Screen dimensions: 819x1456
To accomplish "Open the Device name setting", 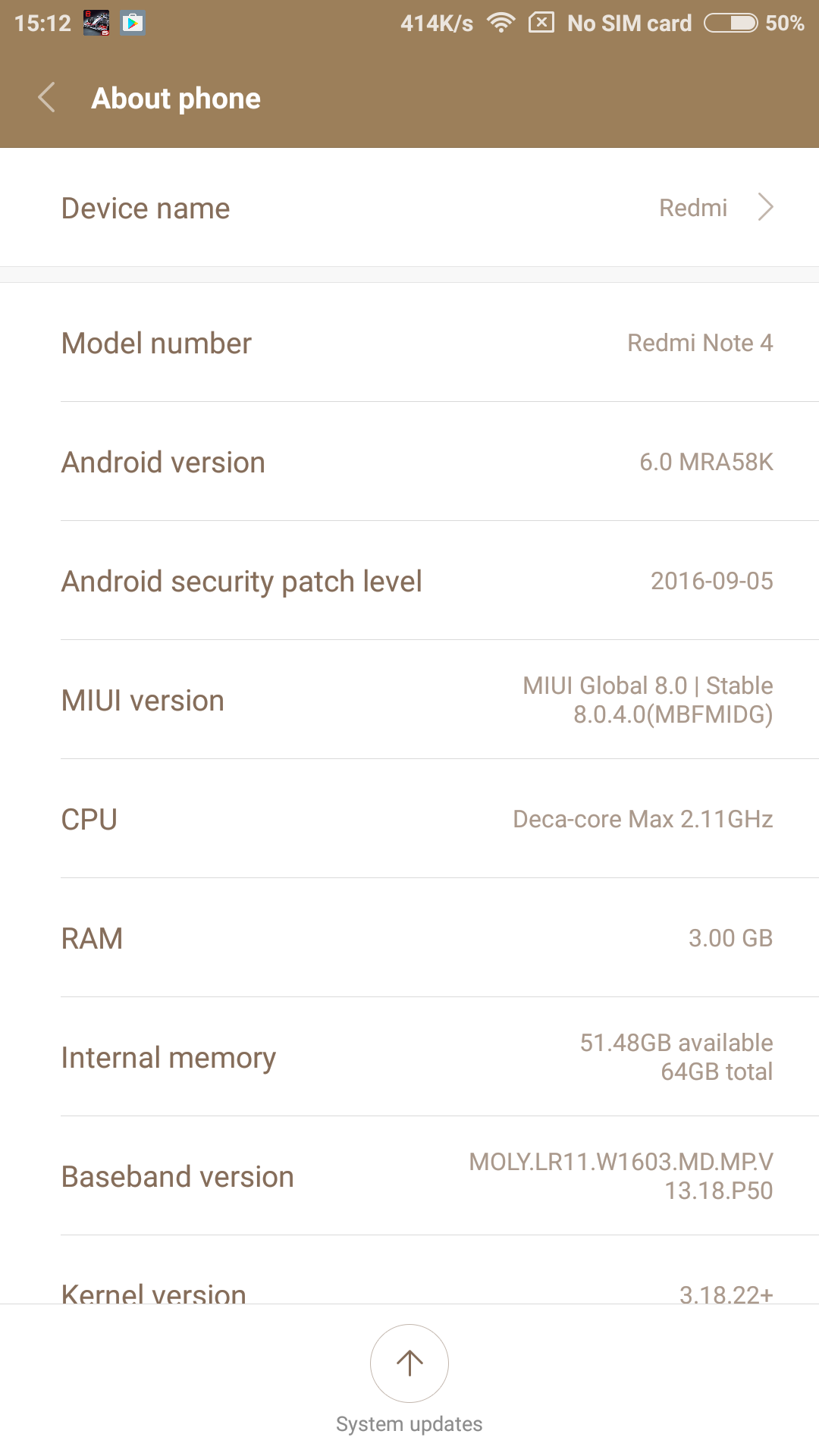I will coord(409,208).
